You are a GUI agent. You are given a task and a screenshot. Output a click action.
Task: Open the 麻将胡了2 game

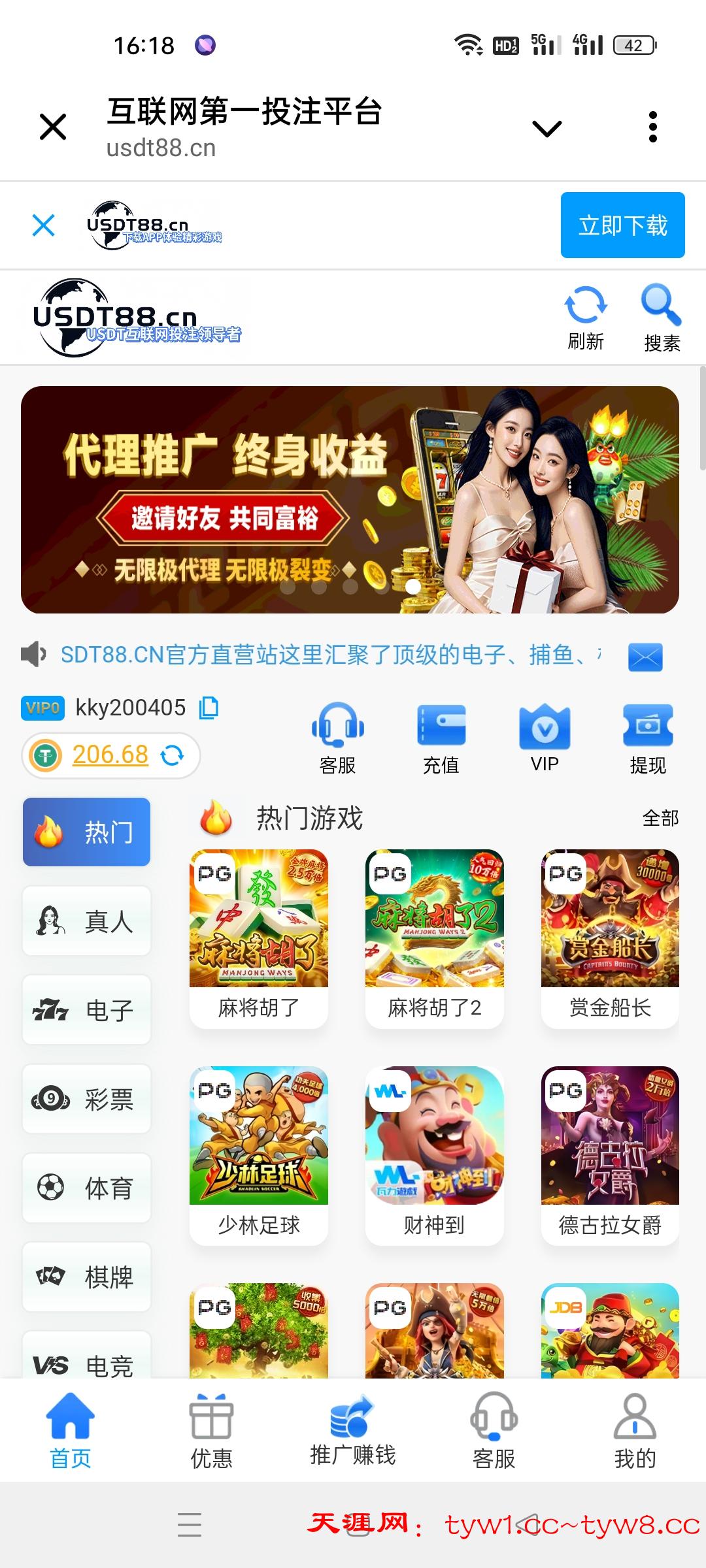coord(435,938)
